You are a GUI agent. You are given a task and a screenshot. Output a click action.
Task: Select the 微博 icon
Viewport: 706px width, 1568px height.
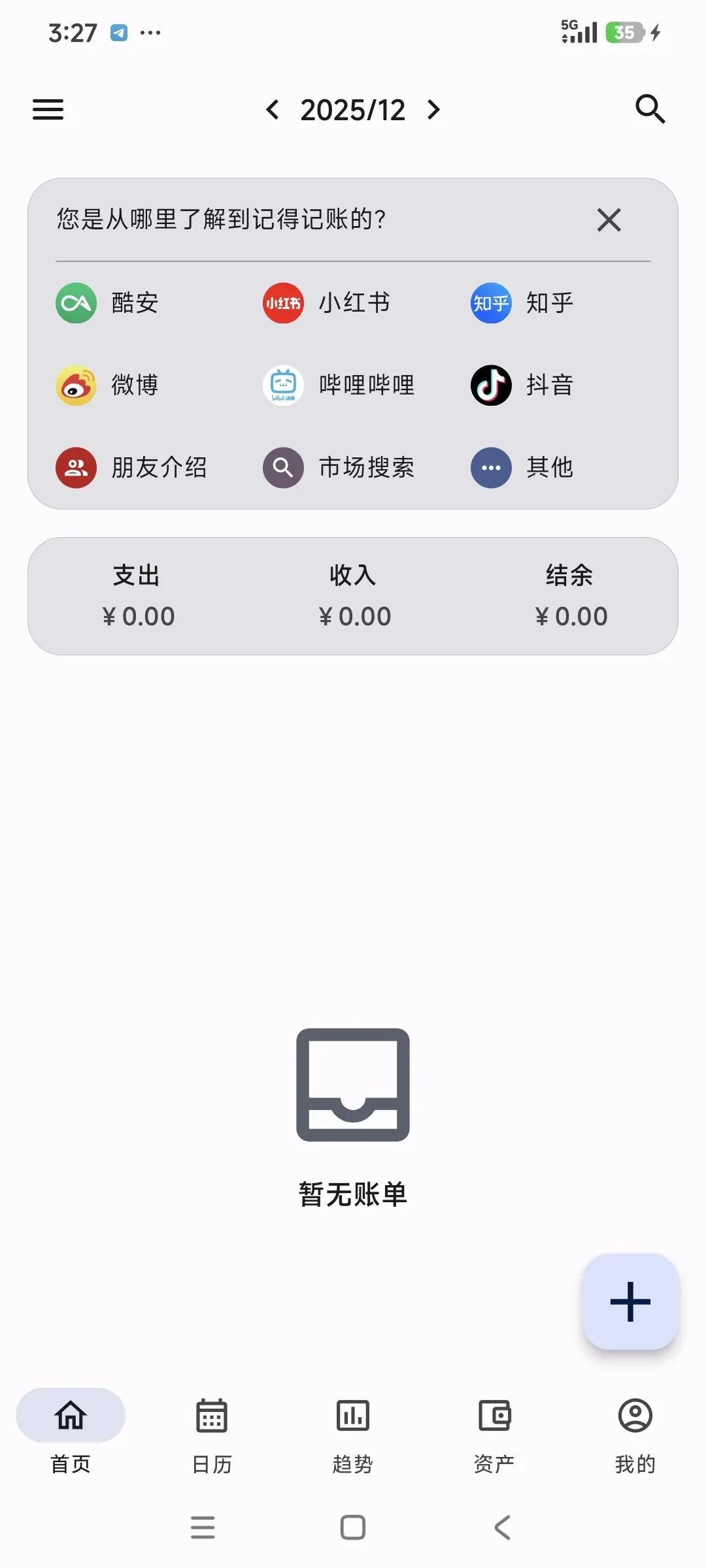[x=111, y=385]
